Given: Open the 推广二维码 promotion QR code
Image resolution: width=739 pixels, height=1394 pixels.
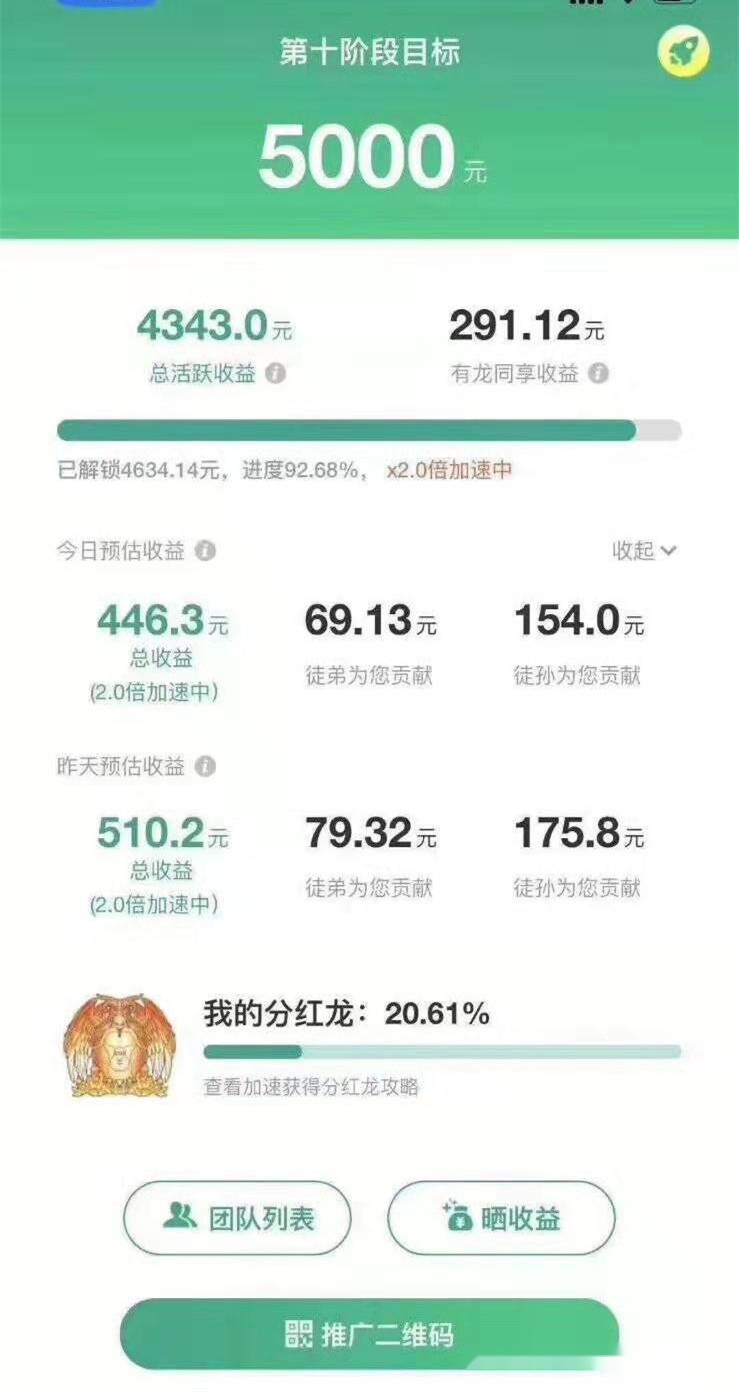Looking at the screenshot, I should tap(369, 1334).
